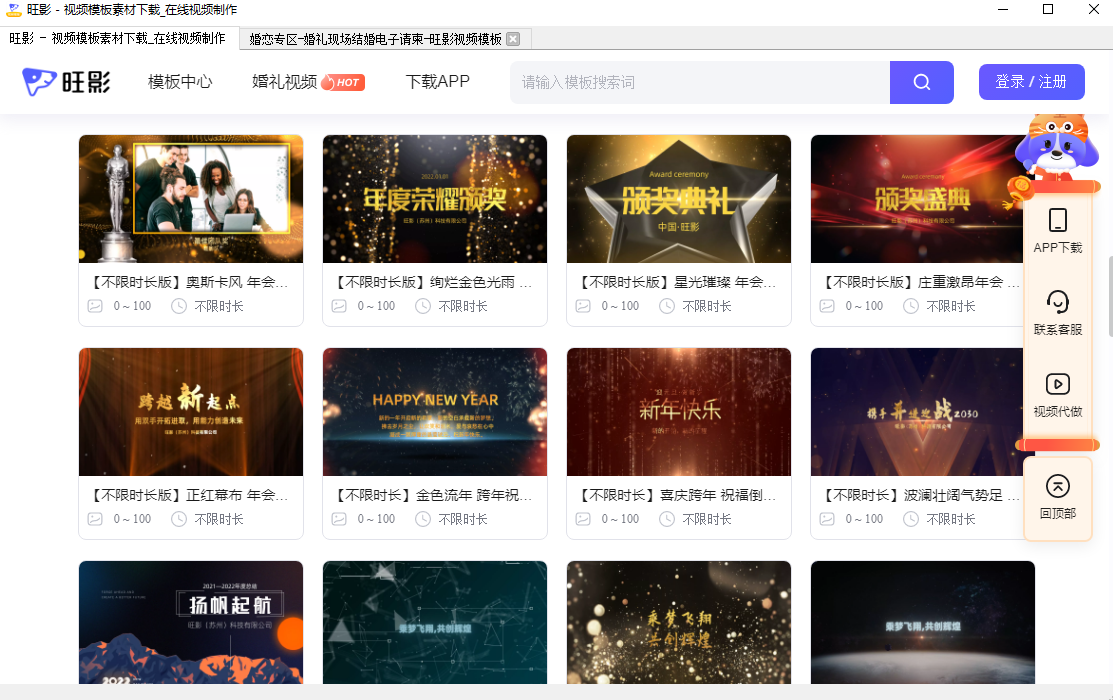Open the 星光璀璨 年会 template card
1113x700 pixels.
pyautogui.click(x=678, y=199)
